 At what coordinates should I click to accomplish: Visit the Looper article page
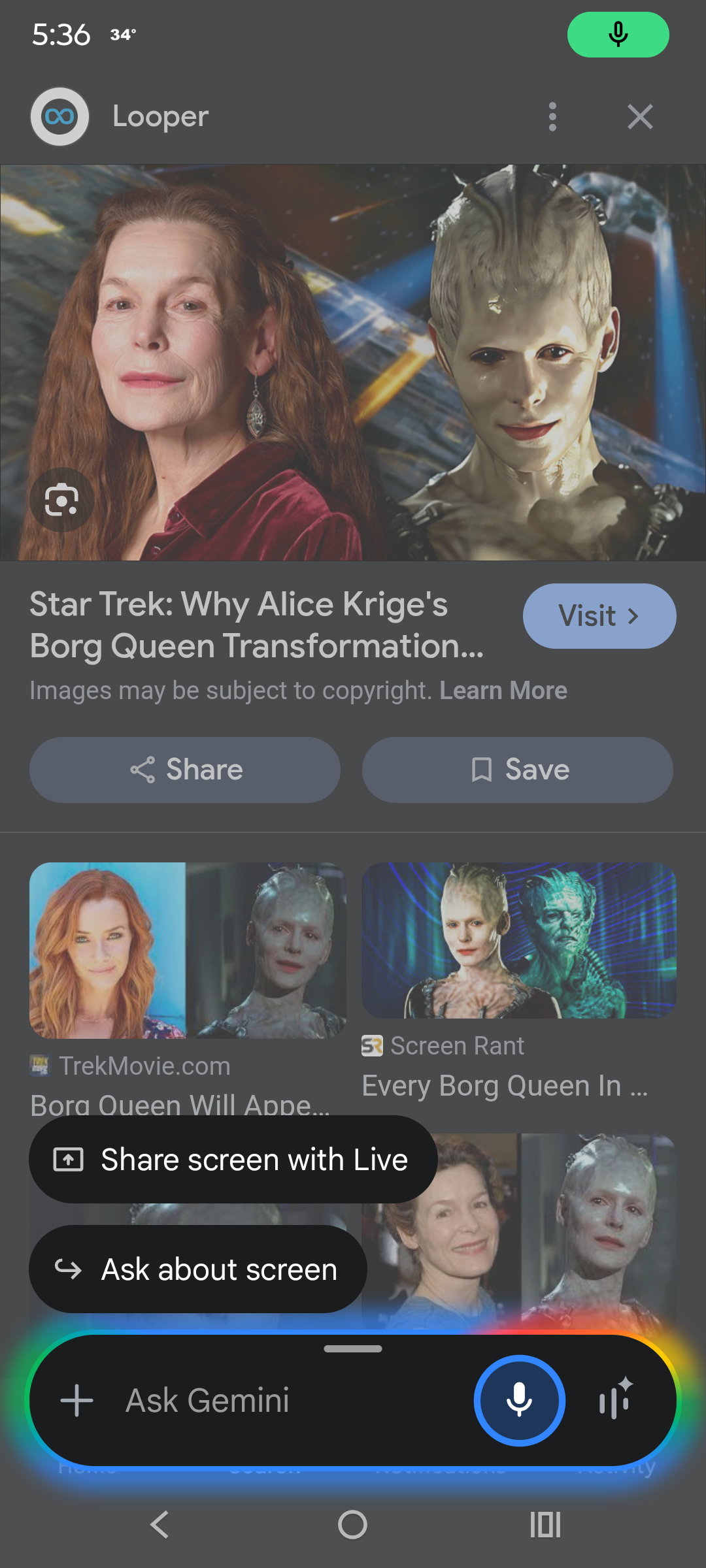coord(599,616)
